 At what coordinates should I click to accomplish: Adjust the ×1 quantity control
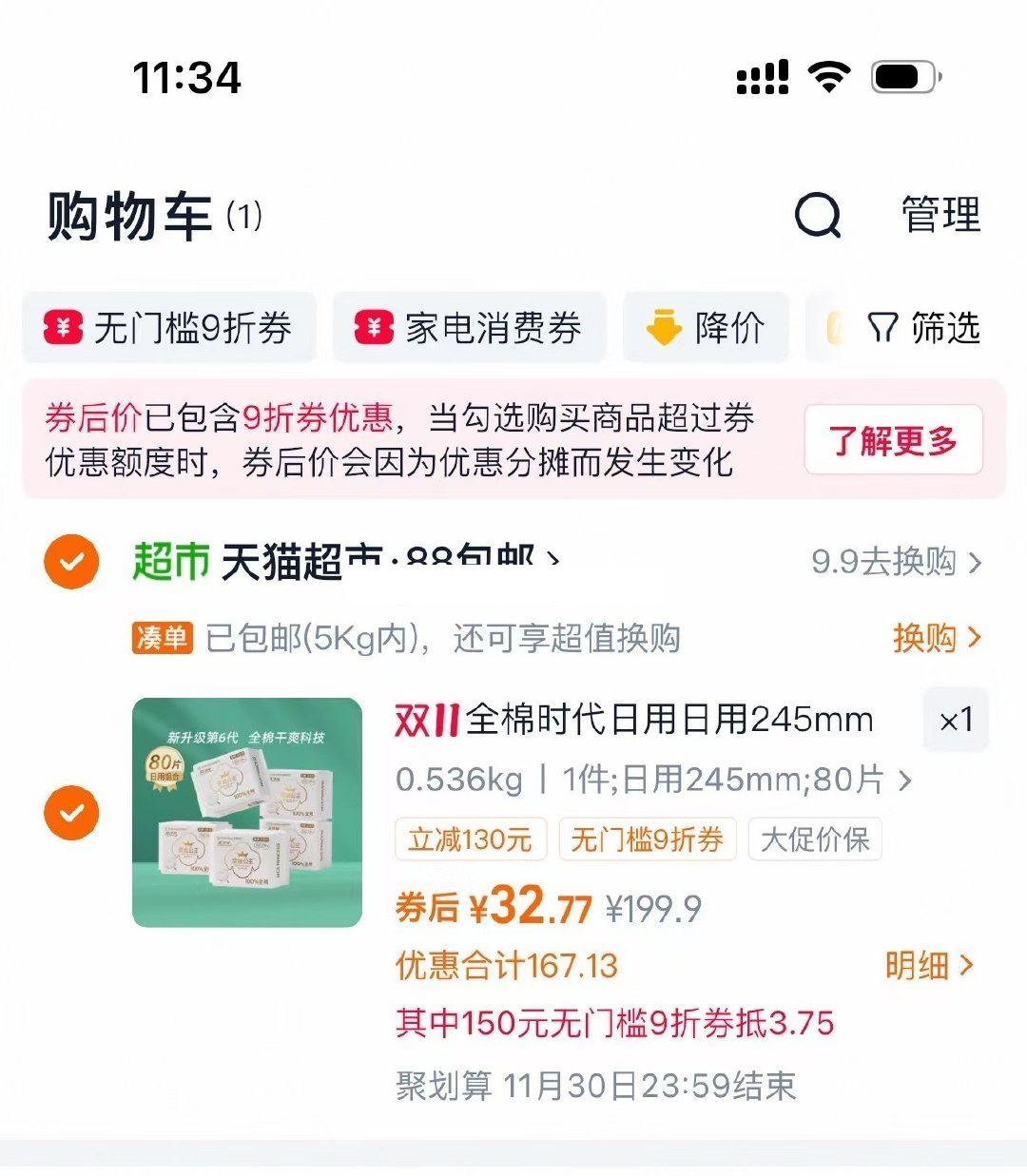click(955, 720)
